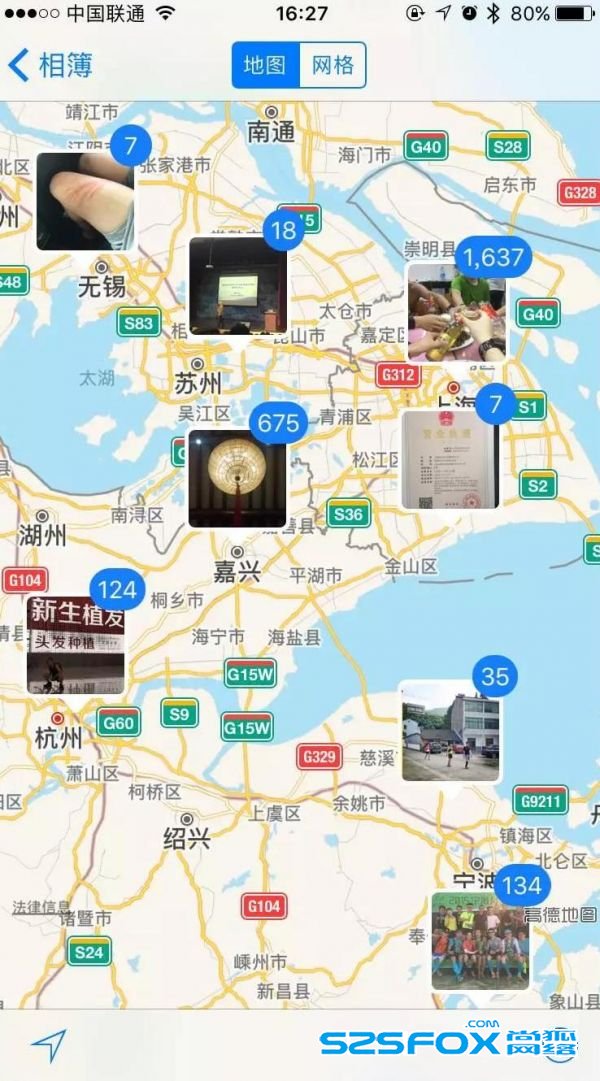
Task: Go back to 相簿 albums
Action: coord(50,65)
